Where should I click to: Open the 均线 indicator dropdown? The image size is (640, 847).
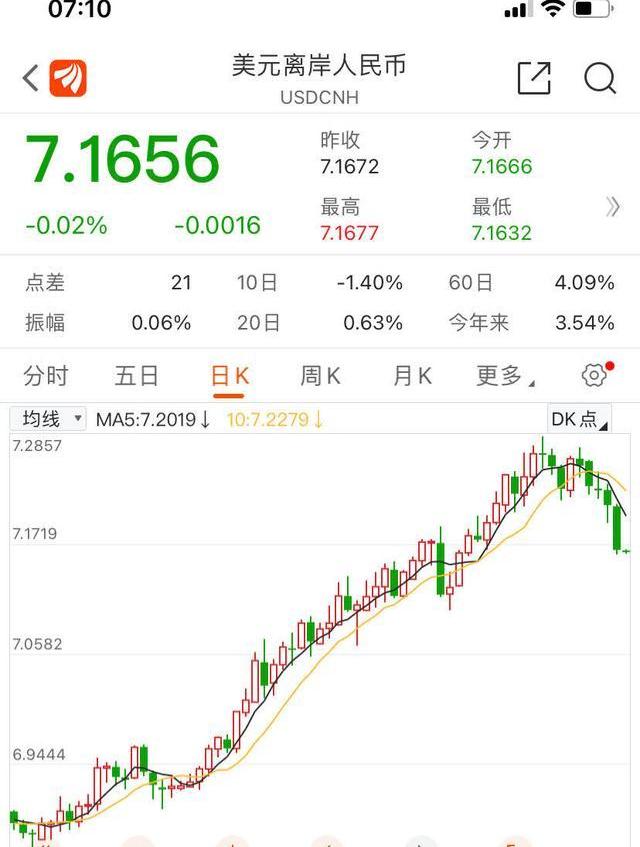tap(48, 419)
